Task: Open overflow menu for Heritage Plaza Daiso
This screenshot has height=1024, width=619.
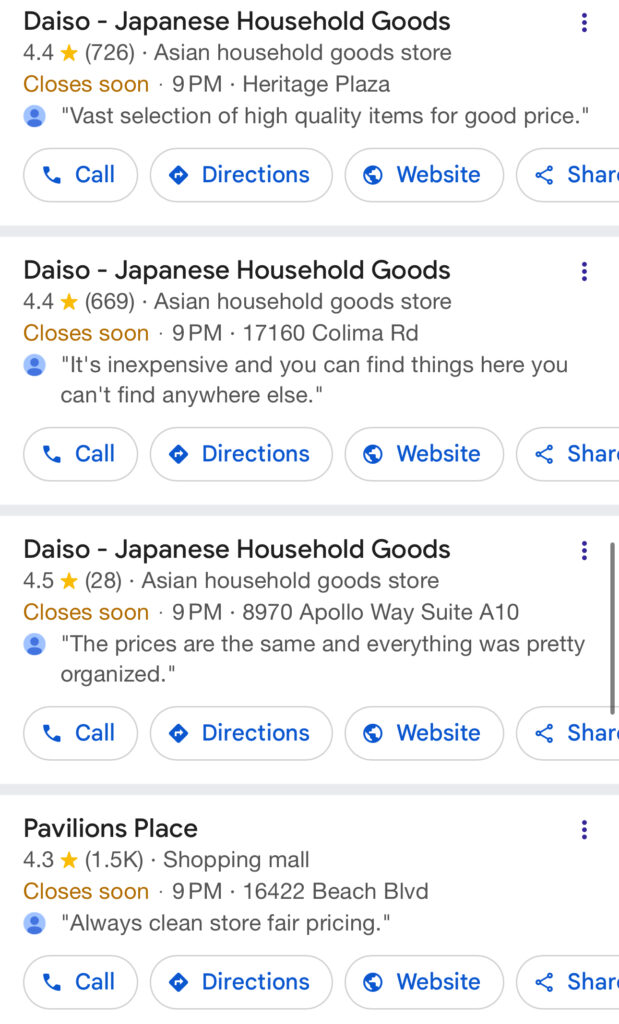Action: point(584,22)
